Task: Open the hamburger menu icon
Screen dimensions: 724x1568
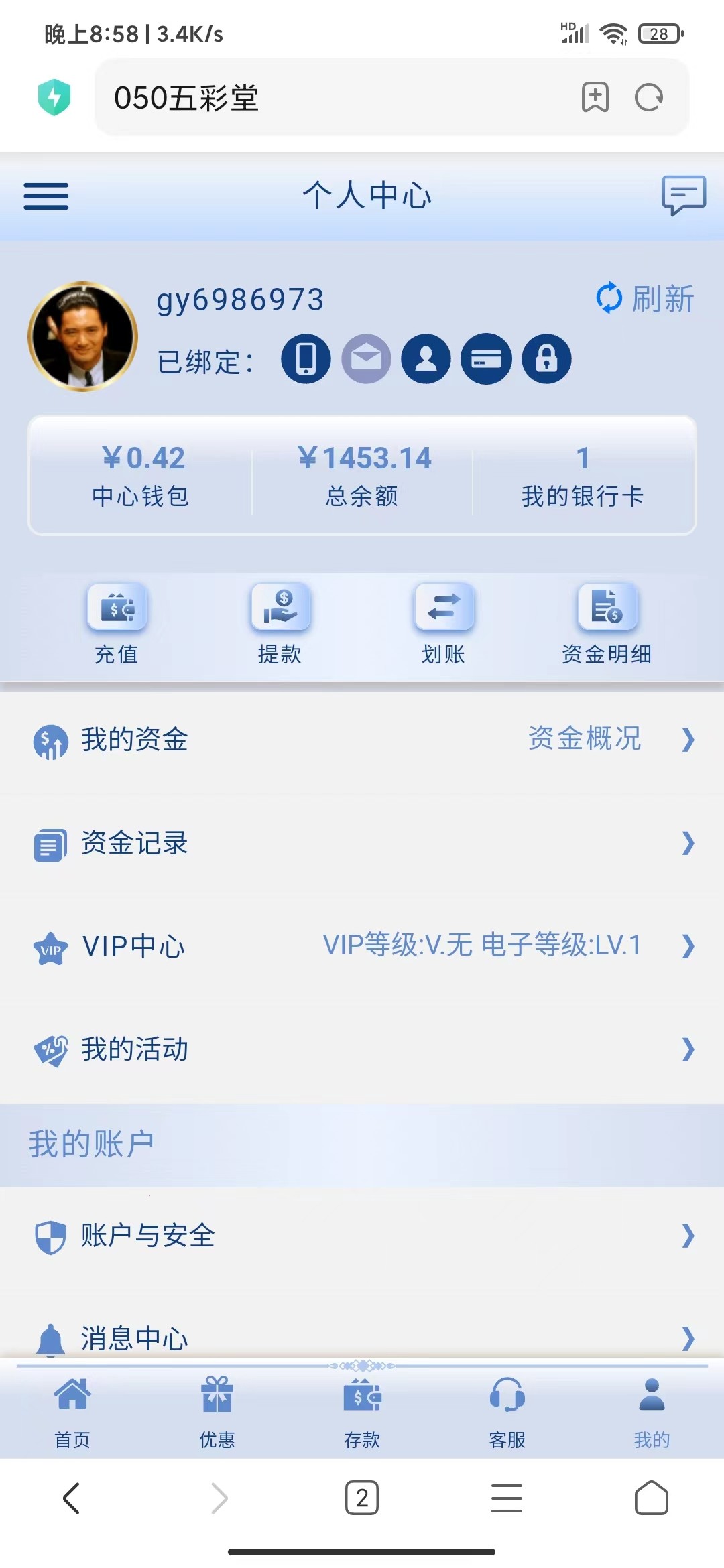Action: coord(46,196)
